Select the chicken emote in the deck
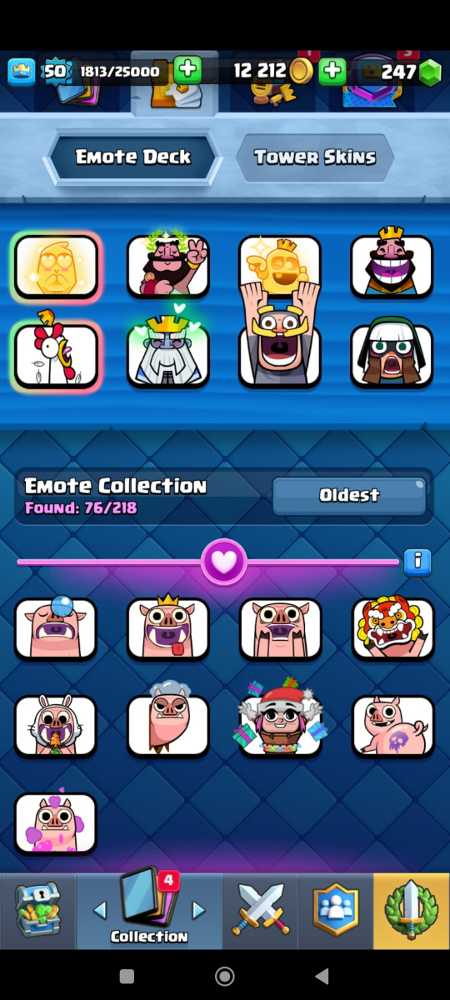Viewport: 450px width, 1000px height. pyautogui.click(x=56, y=353)
